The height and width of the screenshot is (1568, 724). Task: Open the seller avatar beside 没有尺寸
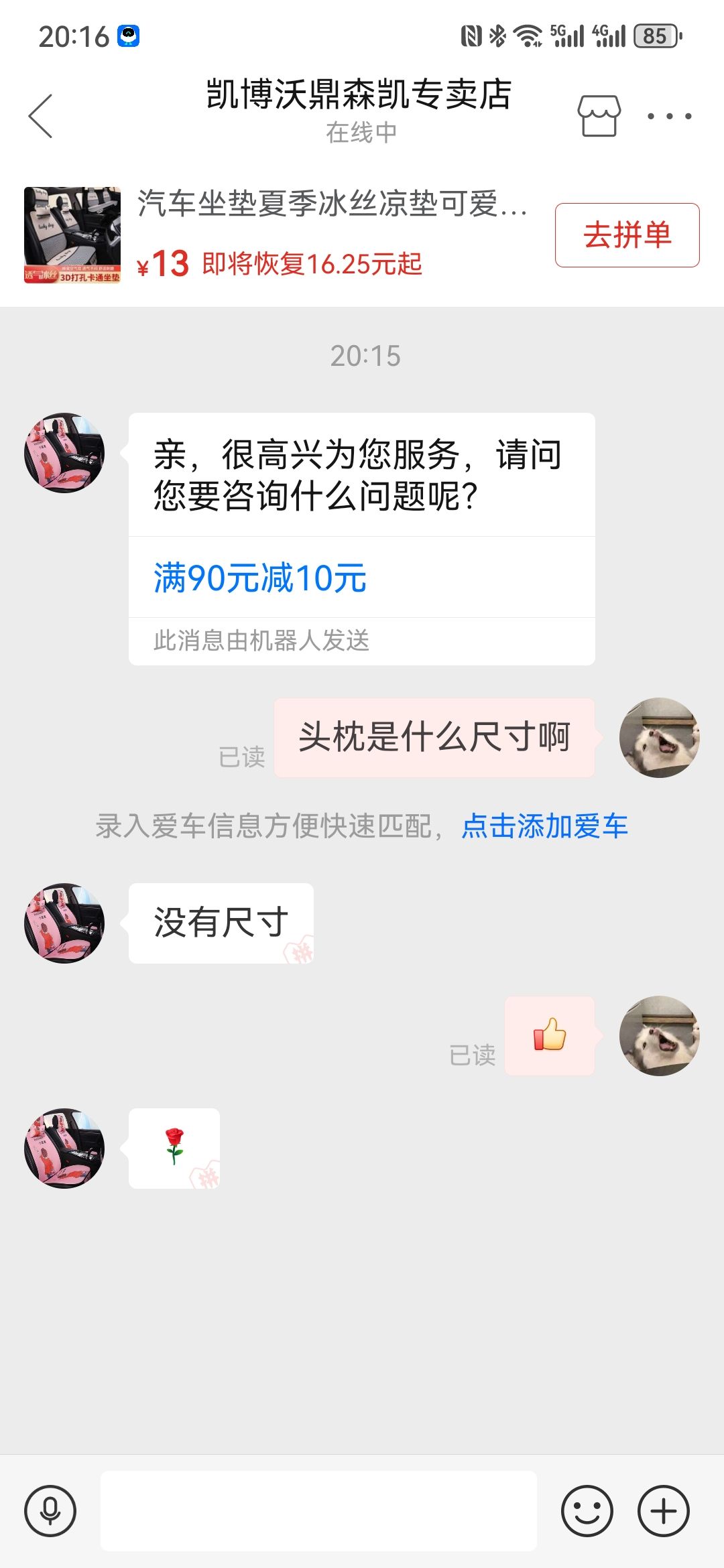(x=64, y=923)
